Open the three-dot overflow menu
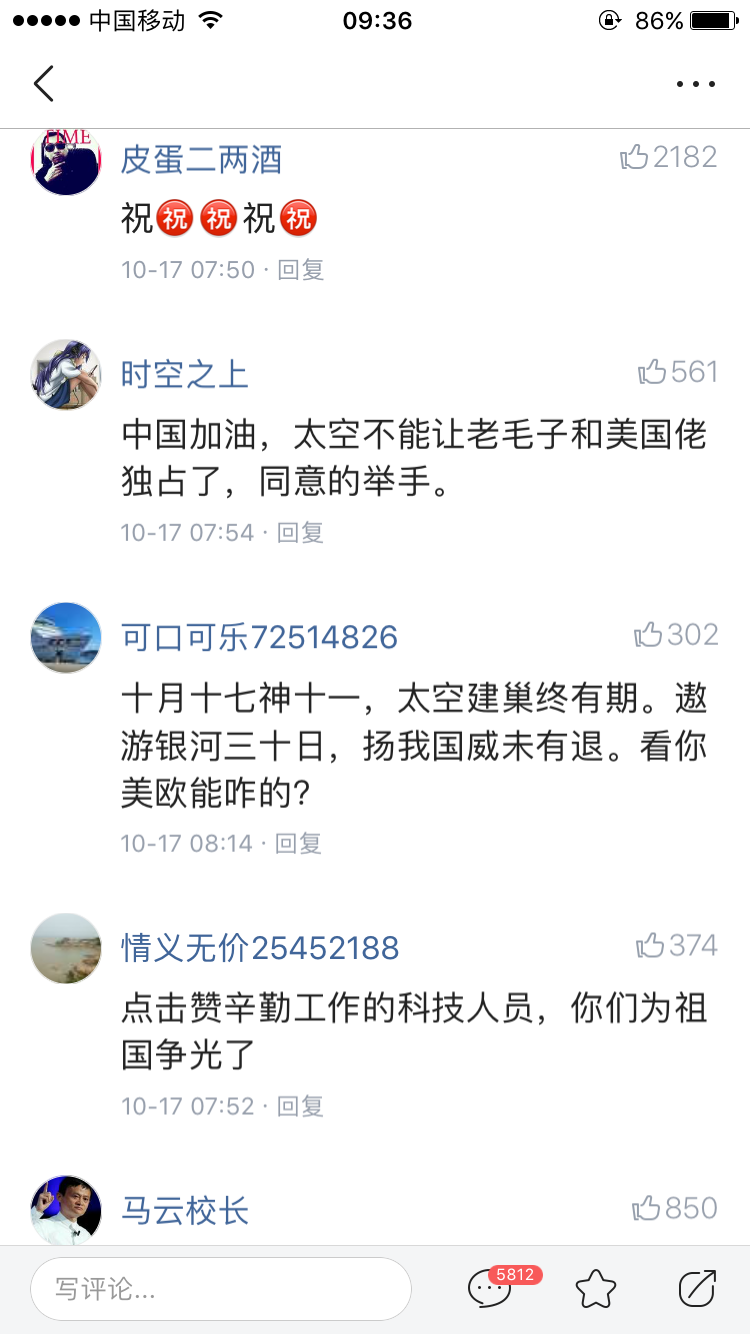Screen dimensions: 750x1334 [695, 84]
